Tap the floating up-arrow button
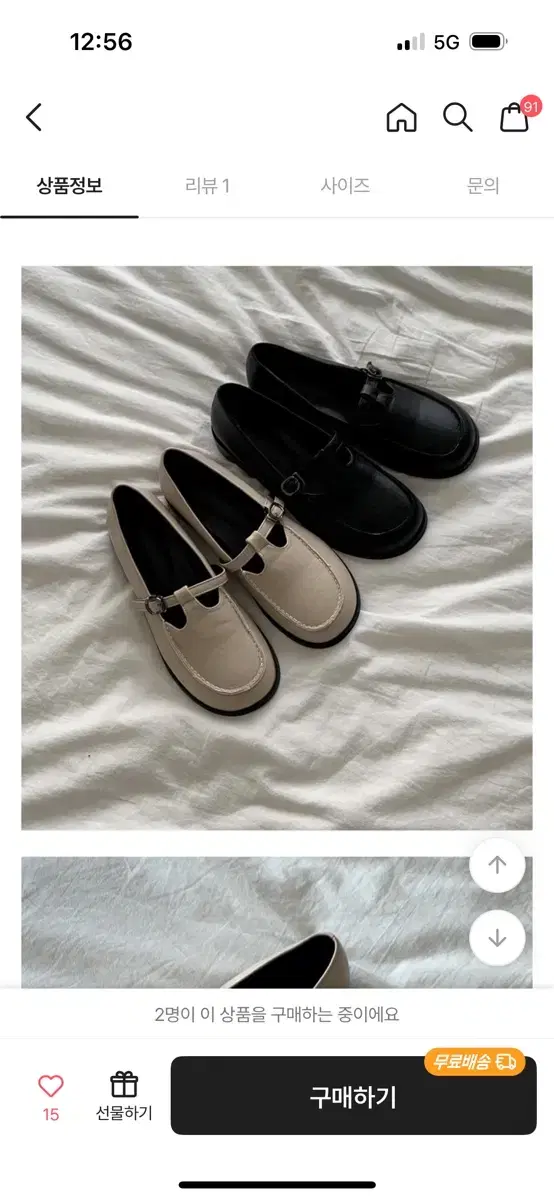554x1200 pixels. pyautogui.click(x=497, y=865)
